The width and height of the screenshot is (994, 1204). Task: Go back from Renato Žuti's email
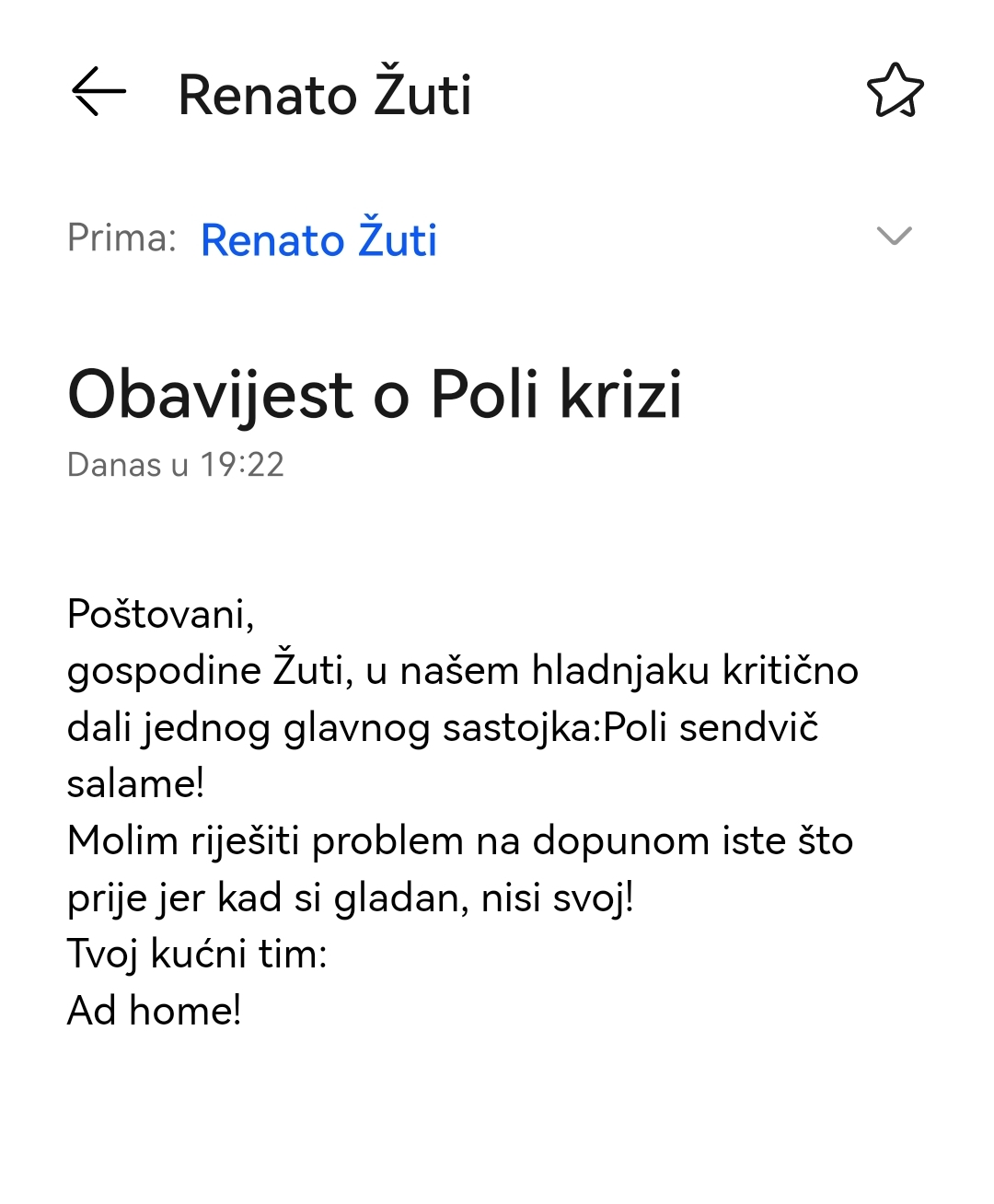click(98, 92)
